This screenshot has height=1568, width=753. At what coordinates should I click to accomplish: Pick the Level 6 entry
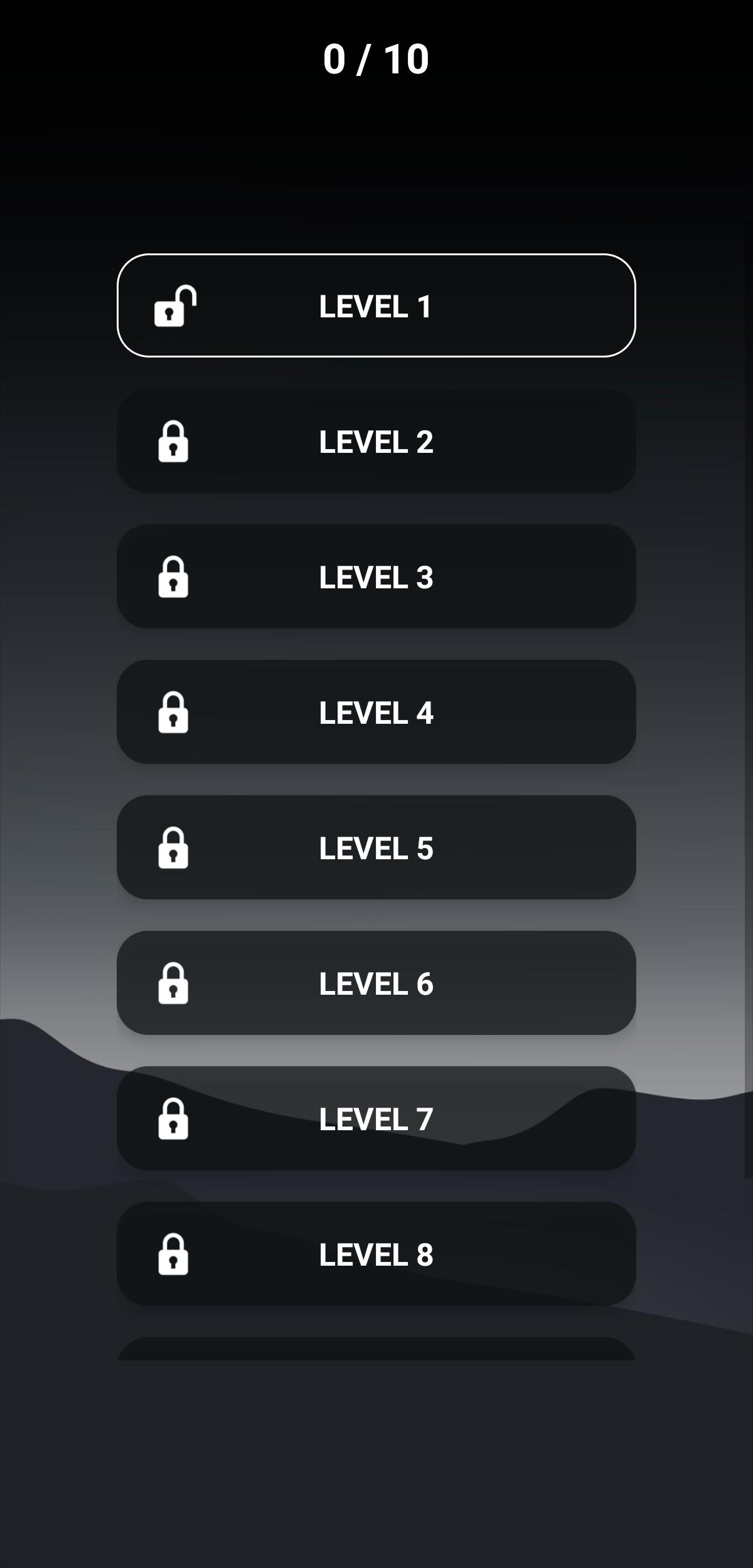pyautogui.click(x=376, y=983)
